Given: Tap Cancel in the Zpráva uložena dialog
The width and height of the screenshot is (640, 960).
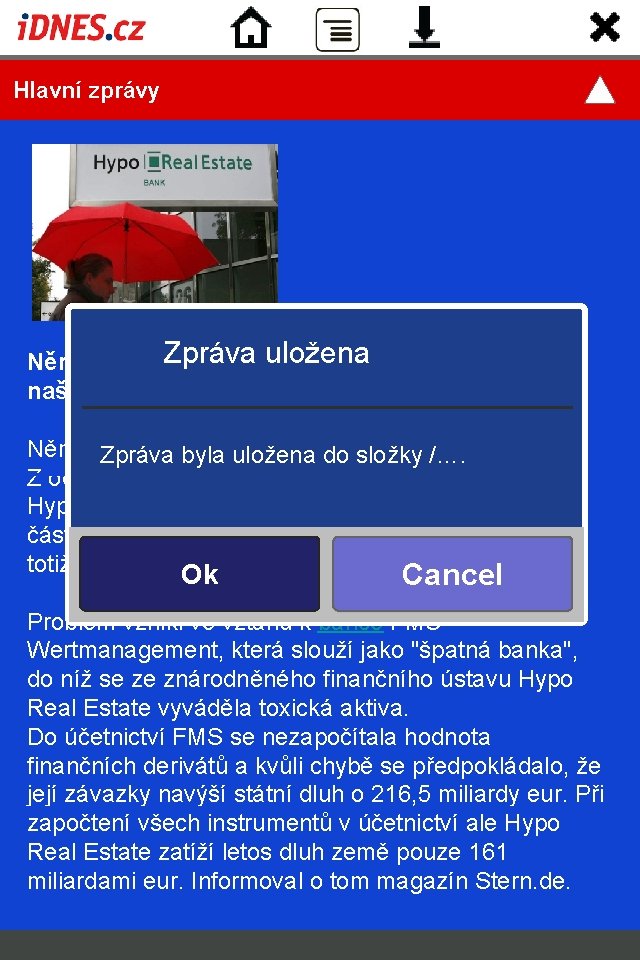Looking at the screenshot, I should [x=452, y=574].
